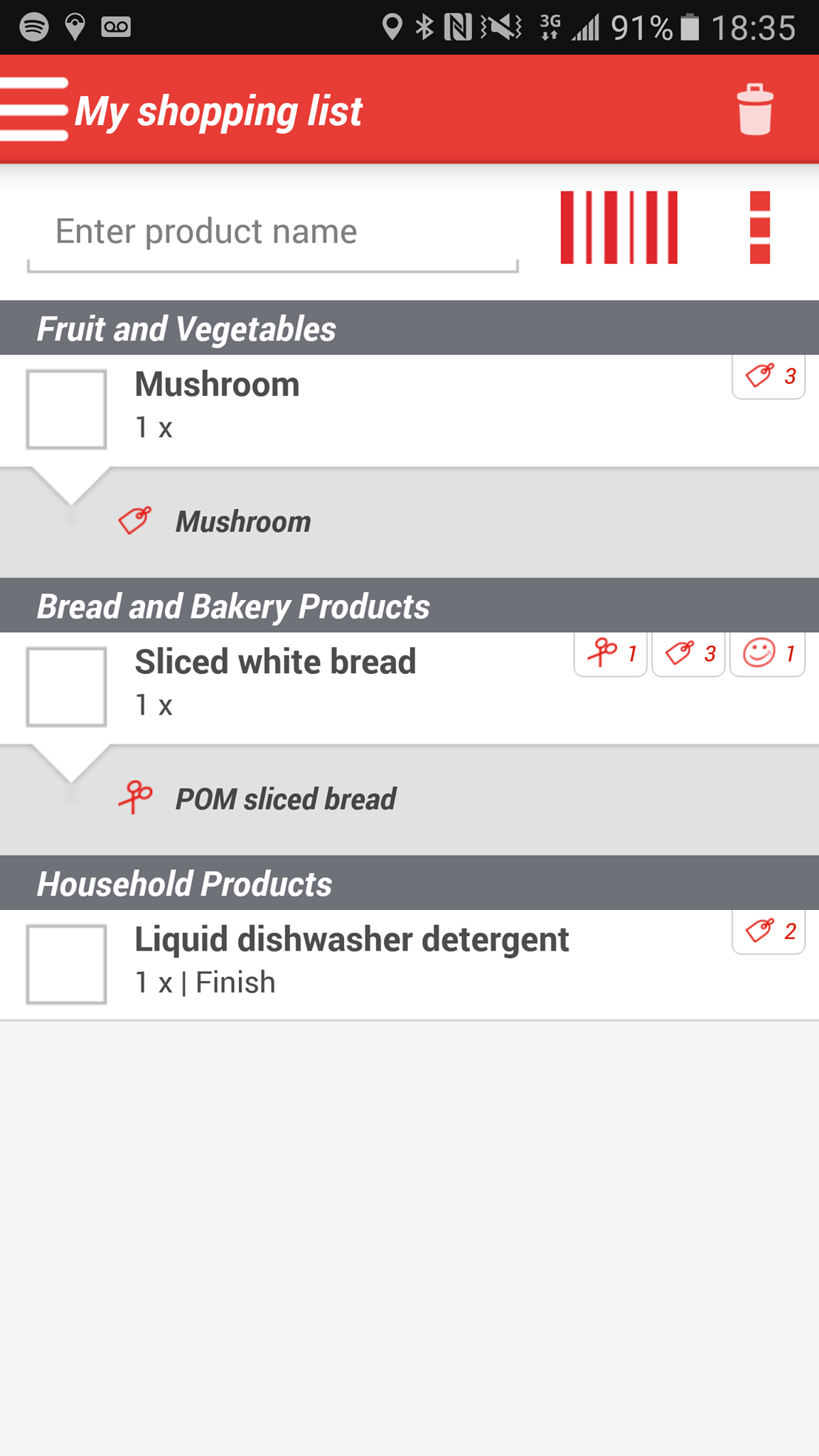The width and height of the screenshot is (819, 1456).
Task: See 2 offers for Liquid dishwasher detergent
Action: [769, 931]
